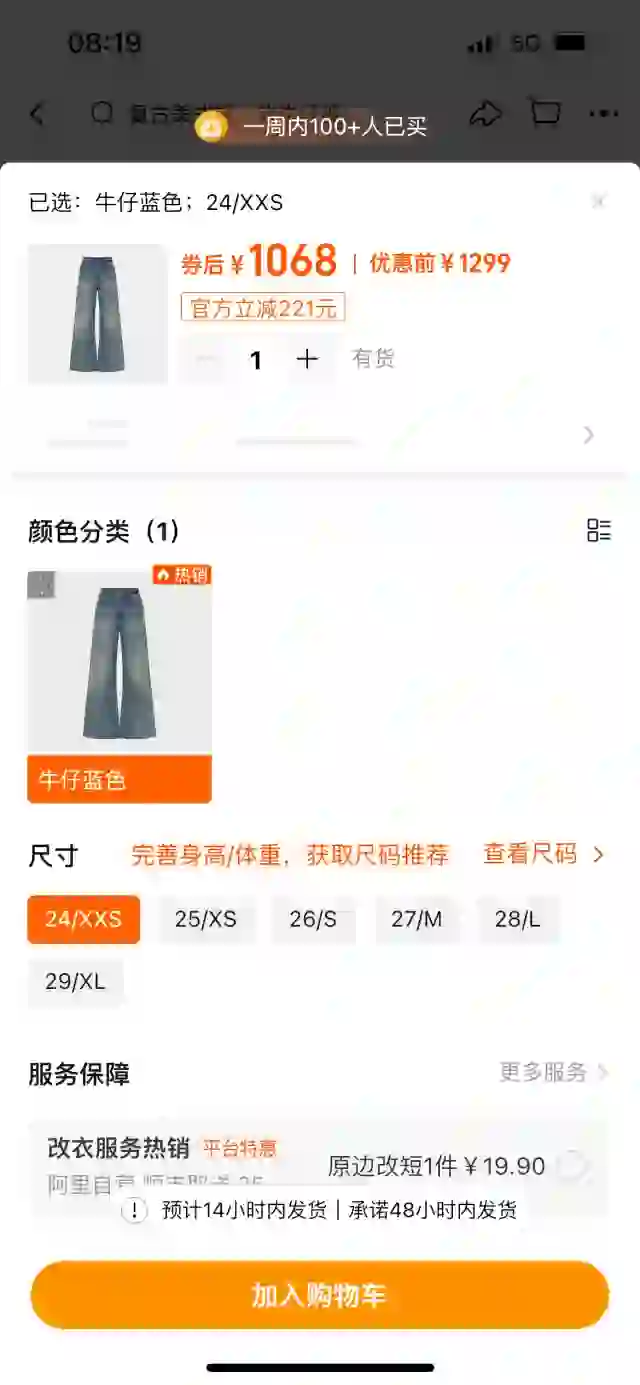Choose size 29/XL

(75, 981)
